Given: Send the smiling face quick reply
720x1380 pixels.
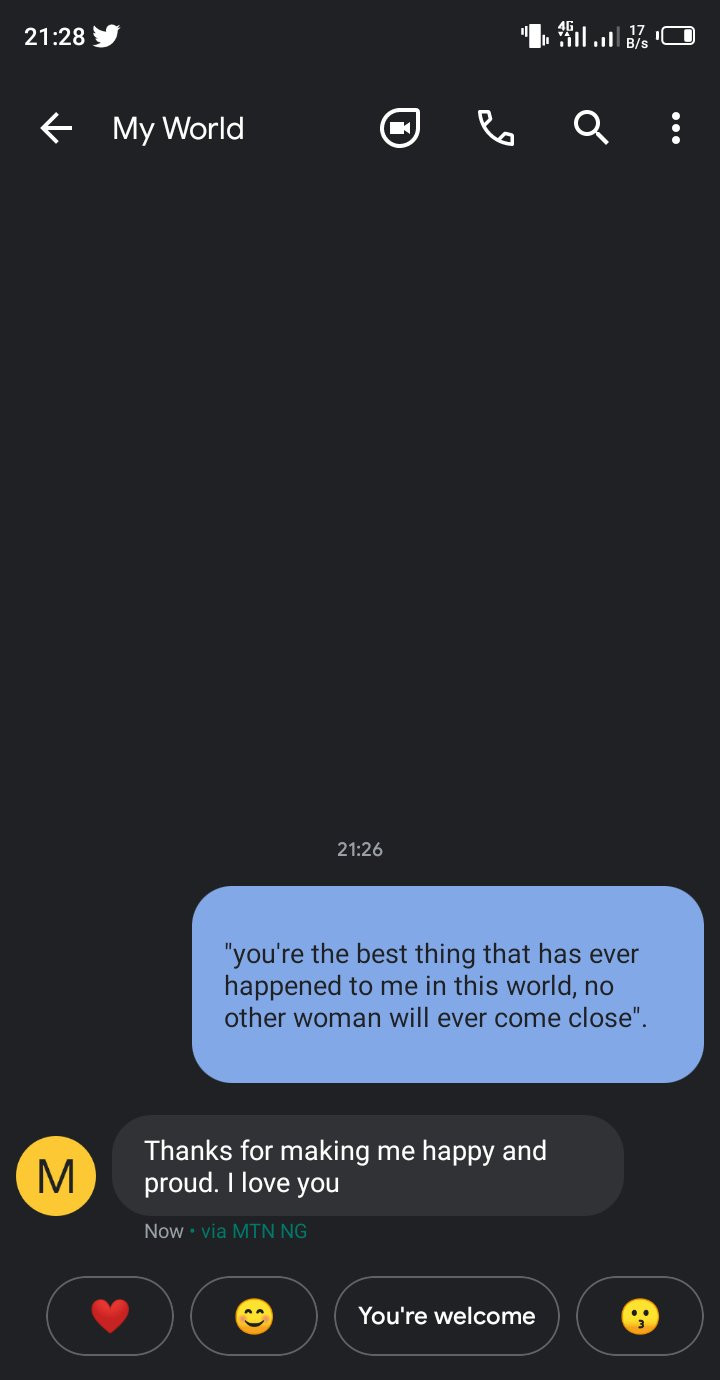Looking at the screenshot, I should click(x=254, y=1316).
